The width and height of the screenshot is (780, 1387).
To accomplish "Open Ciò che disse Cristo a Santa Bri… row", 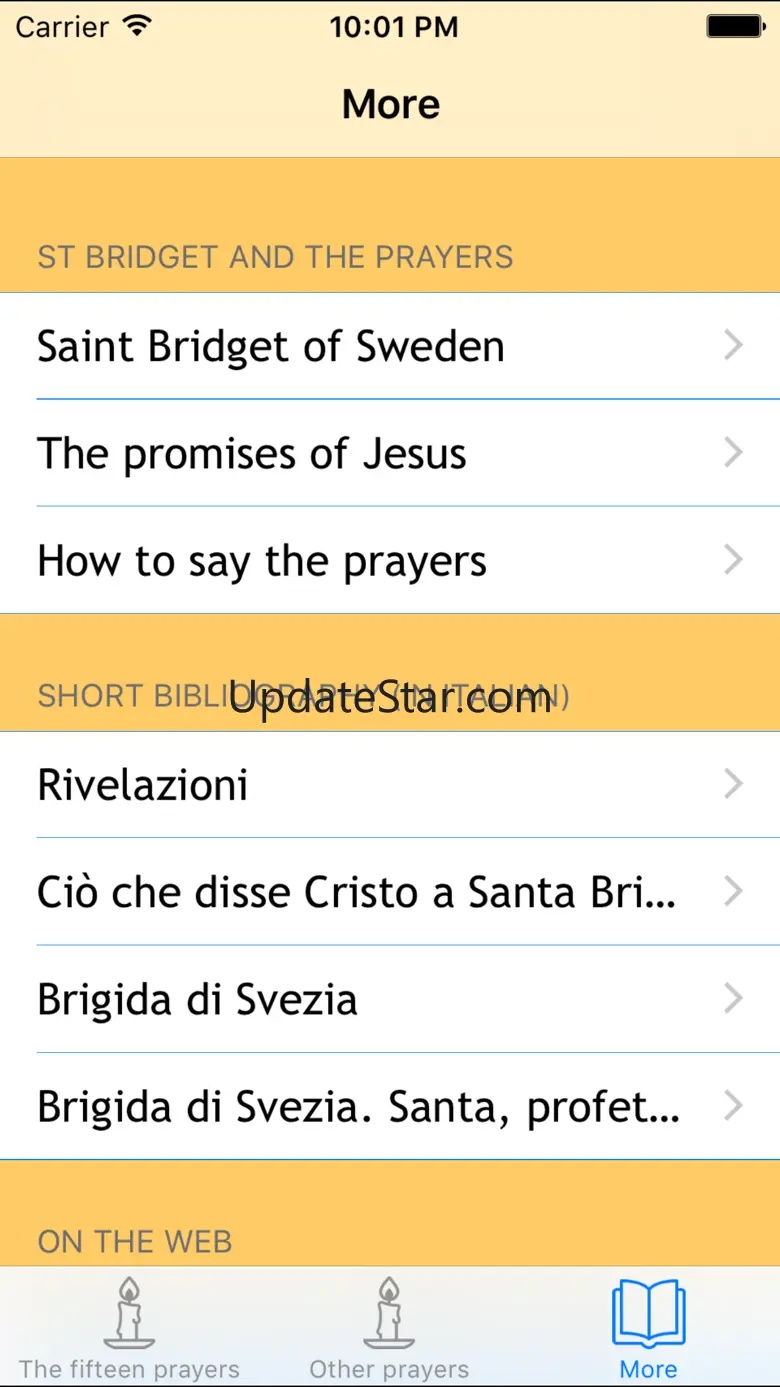I will pyautogui.click(x=390, y=892).
